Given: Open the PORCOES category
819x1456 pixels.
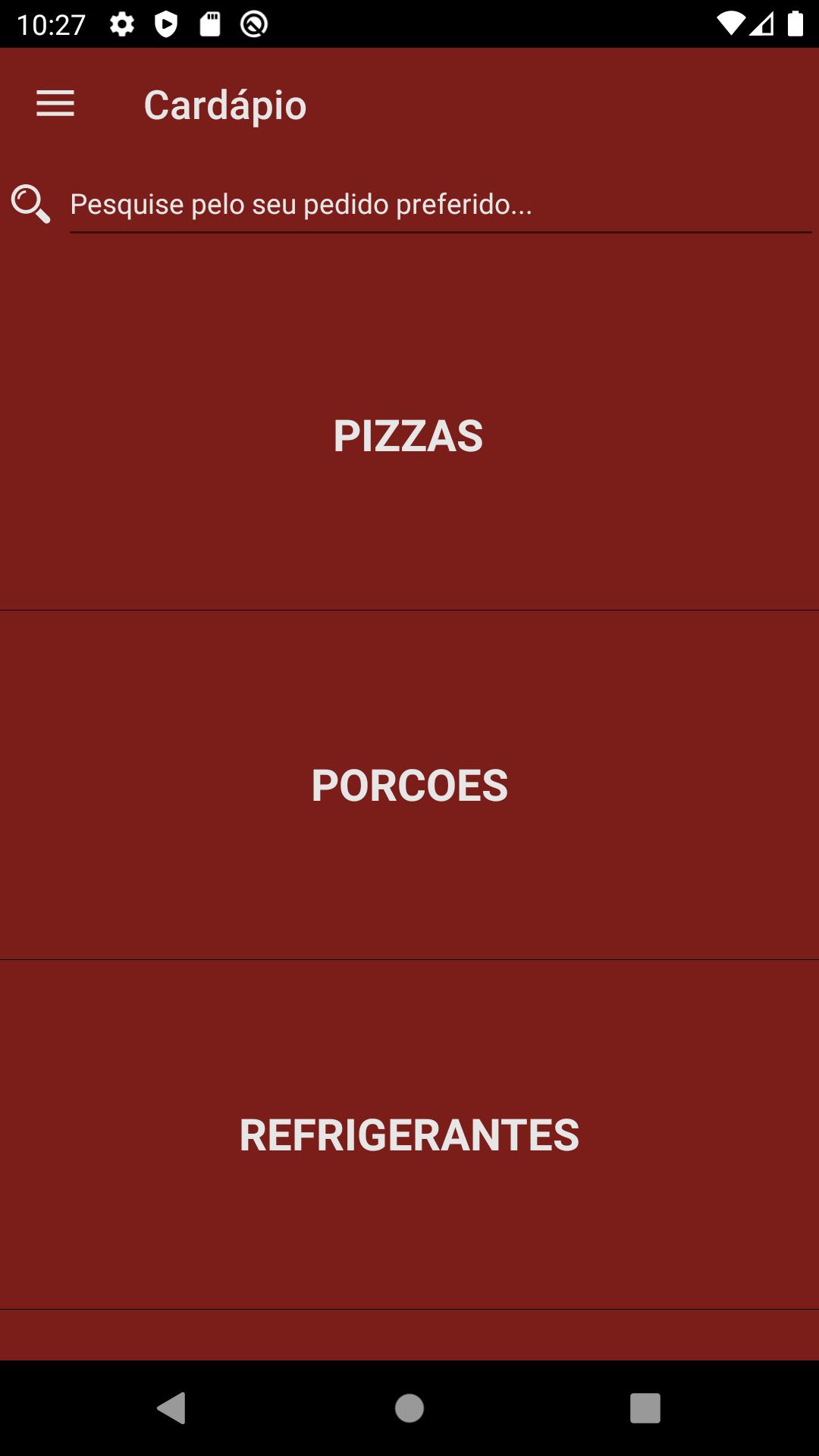Looking at the screenshot, I should (409, 786).
